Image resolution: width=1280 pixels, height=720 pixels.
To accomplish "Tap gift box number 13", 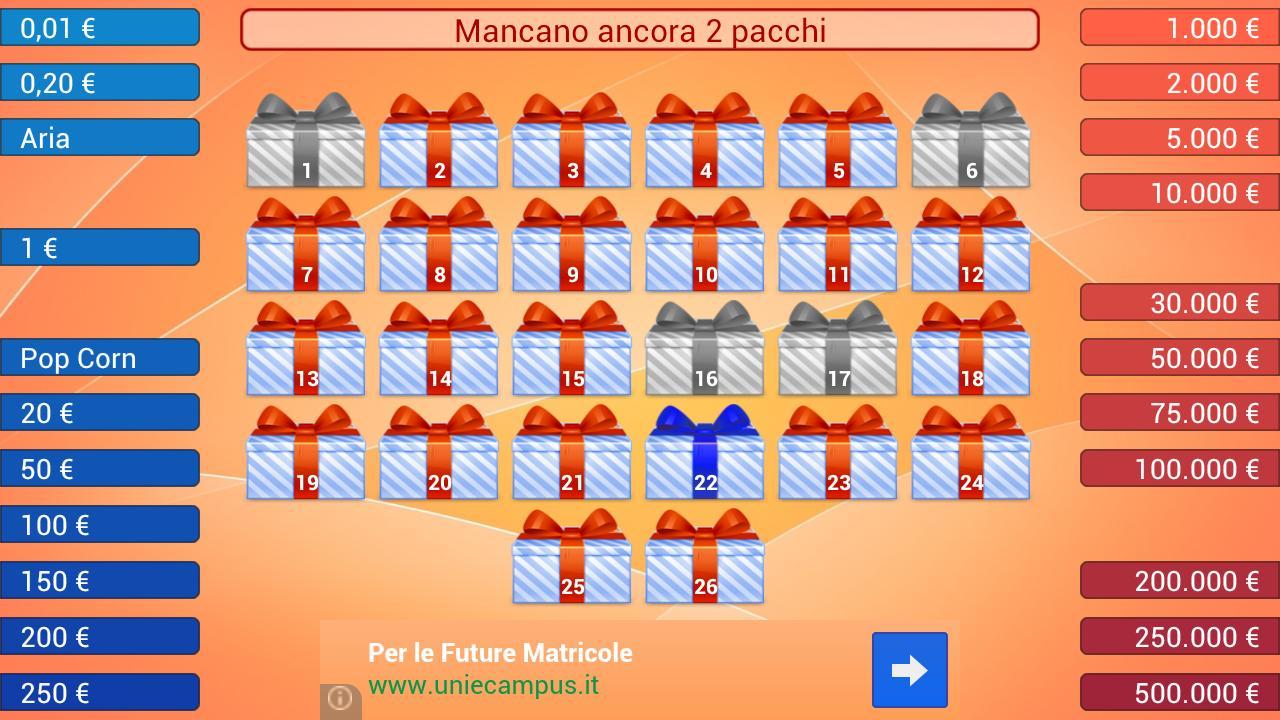I will pyautogui.click(x=306, y=353).
